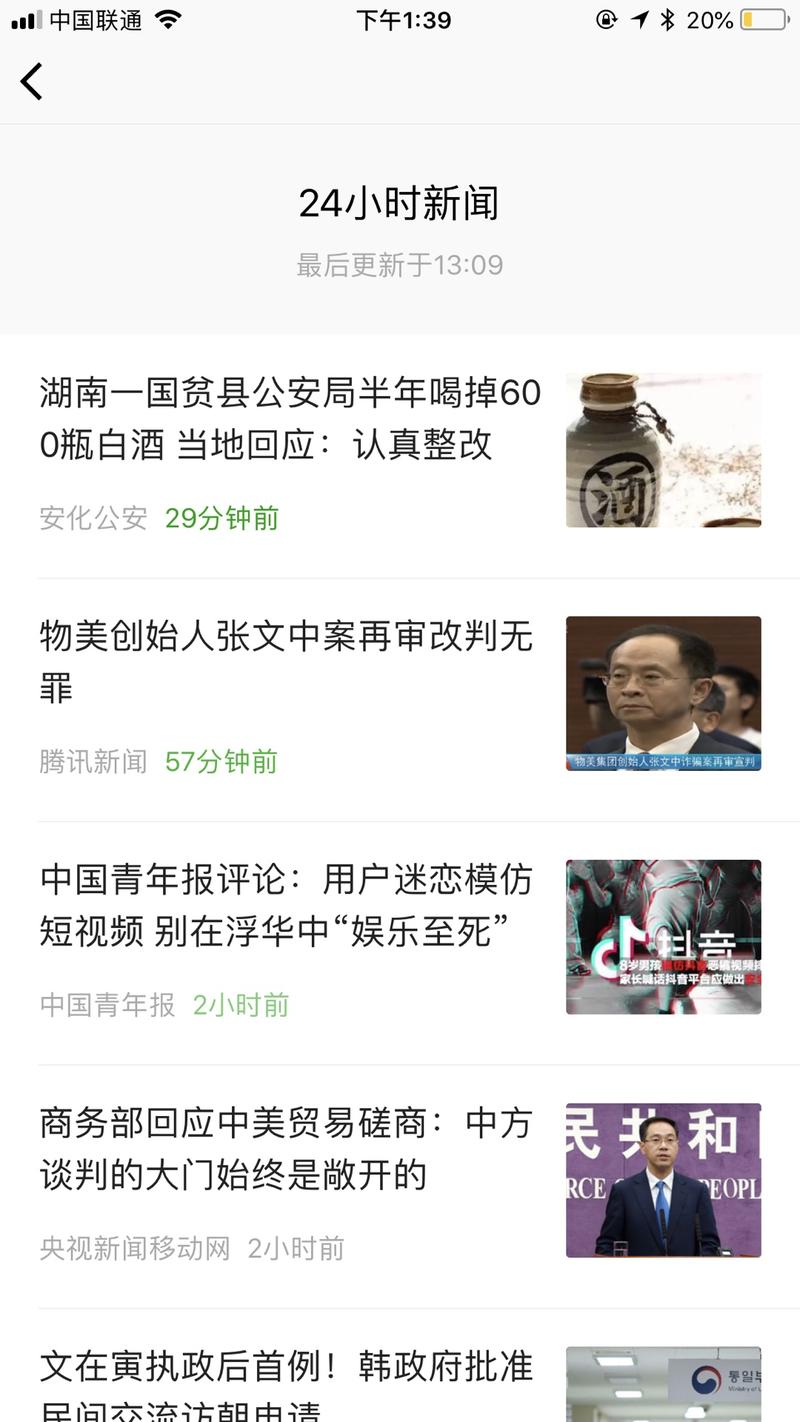Tap the 文在寅执政后首例 headline
This screenshot has width=800, height=1422.
tap(287, 1380)
